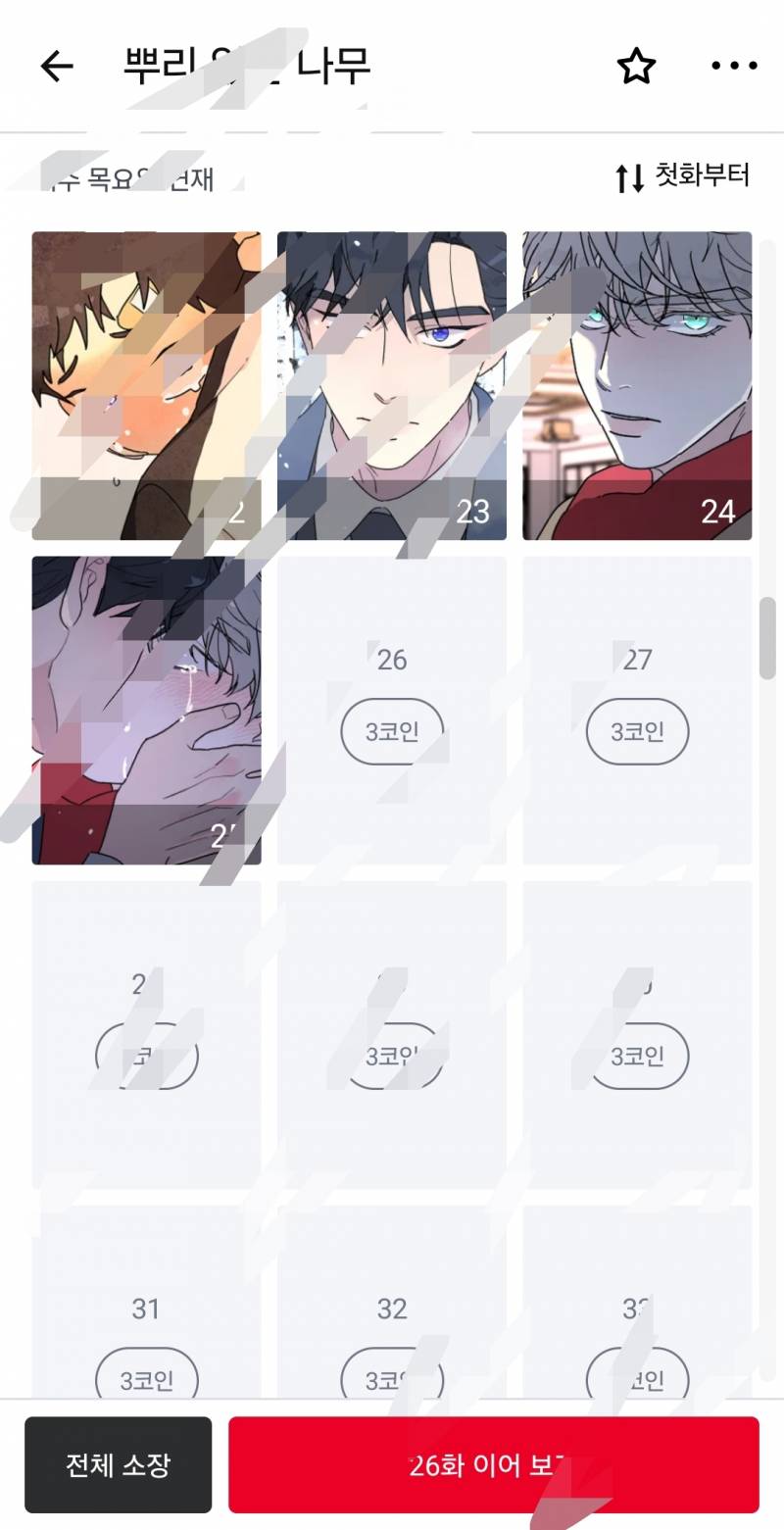Go back using the arrow icon
Screen dimensions: 784x1530
57,66
